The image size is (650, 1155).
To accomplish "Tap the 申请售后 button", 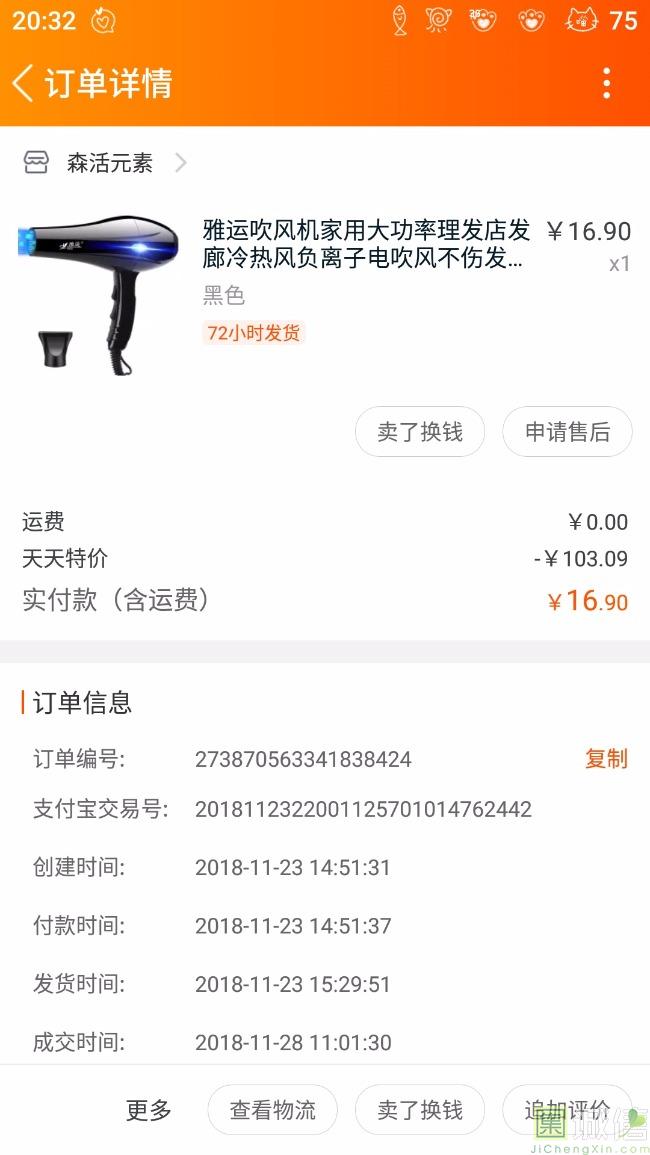I will click(x=567, y=432).
